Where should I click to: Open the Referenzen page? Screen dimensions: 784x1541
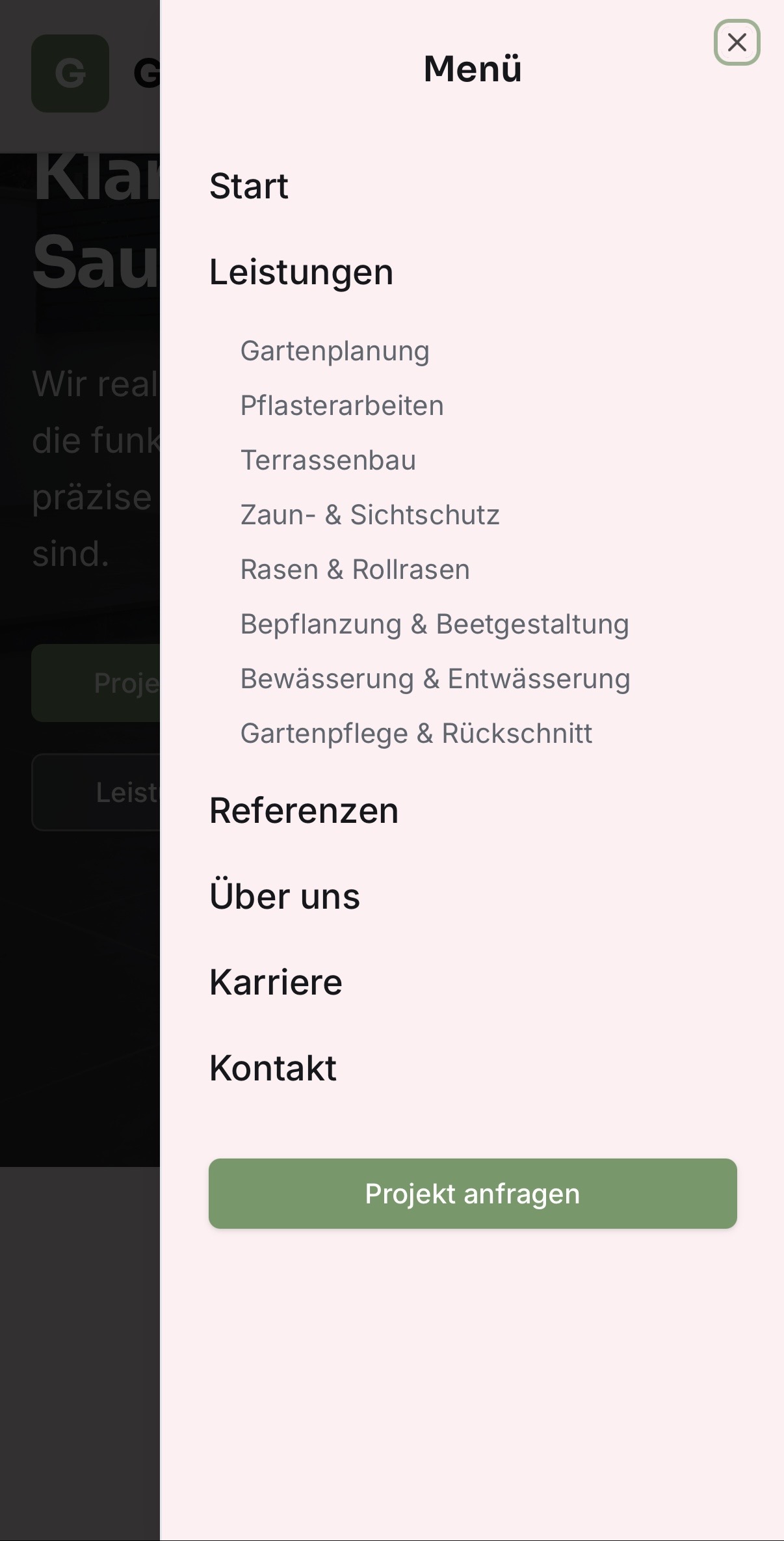[304, 811]
